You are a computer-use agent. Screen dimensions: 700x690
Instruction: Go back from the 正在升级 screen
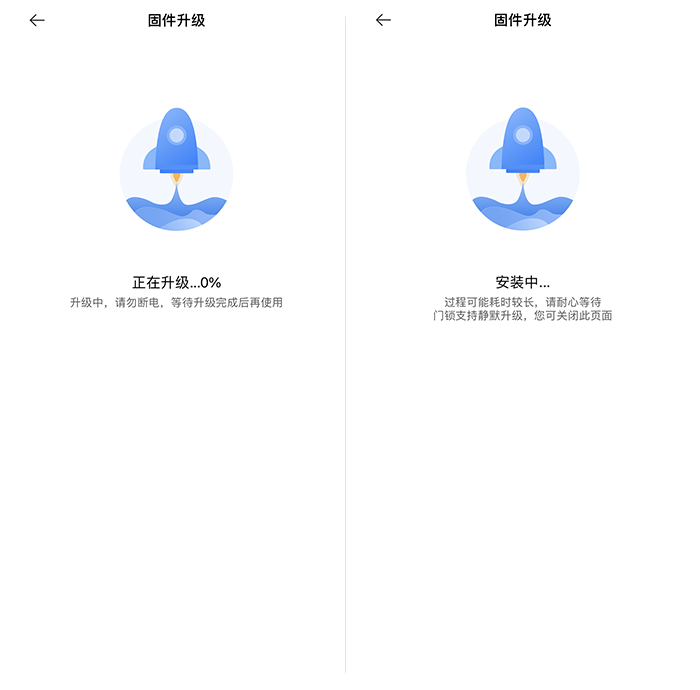(x=37, y=20)
